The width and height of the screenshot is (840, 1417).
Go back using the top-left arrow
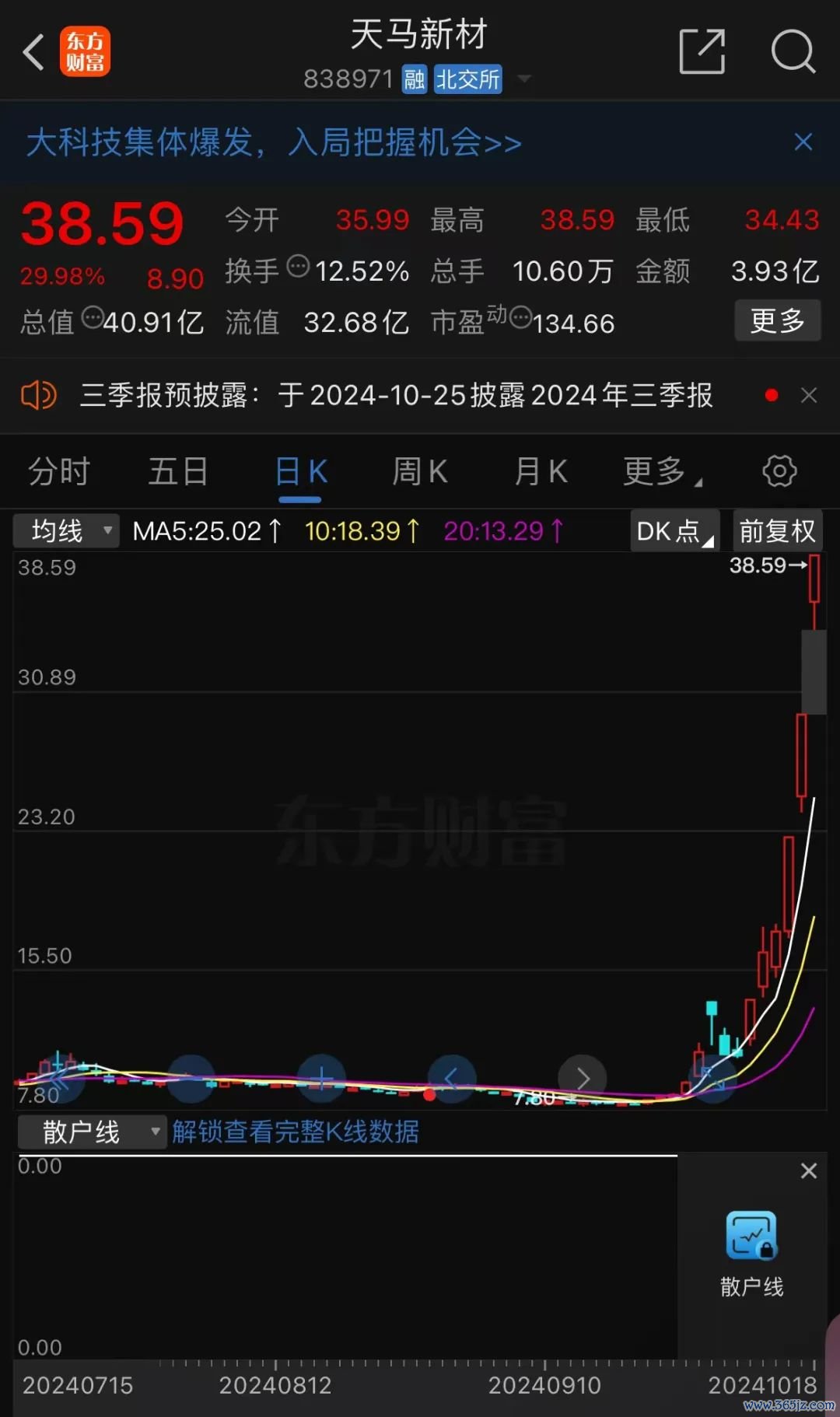[x=34, y=53]
